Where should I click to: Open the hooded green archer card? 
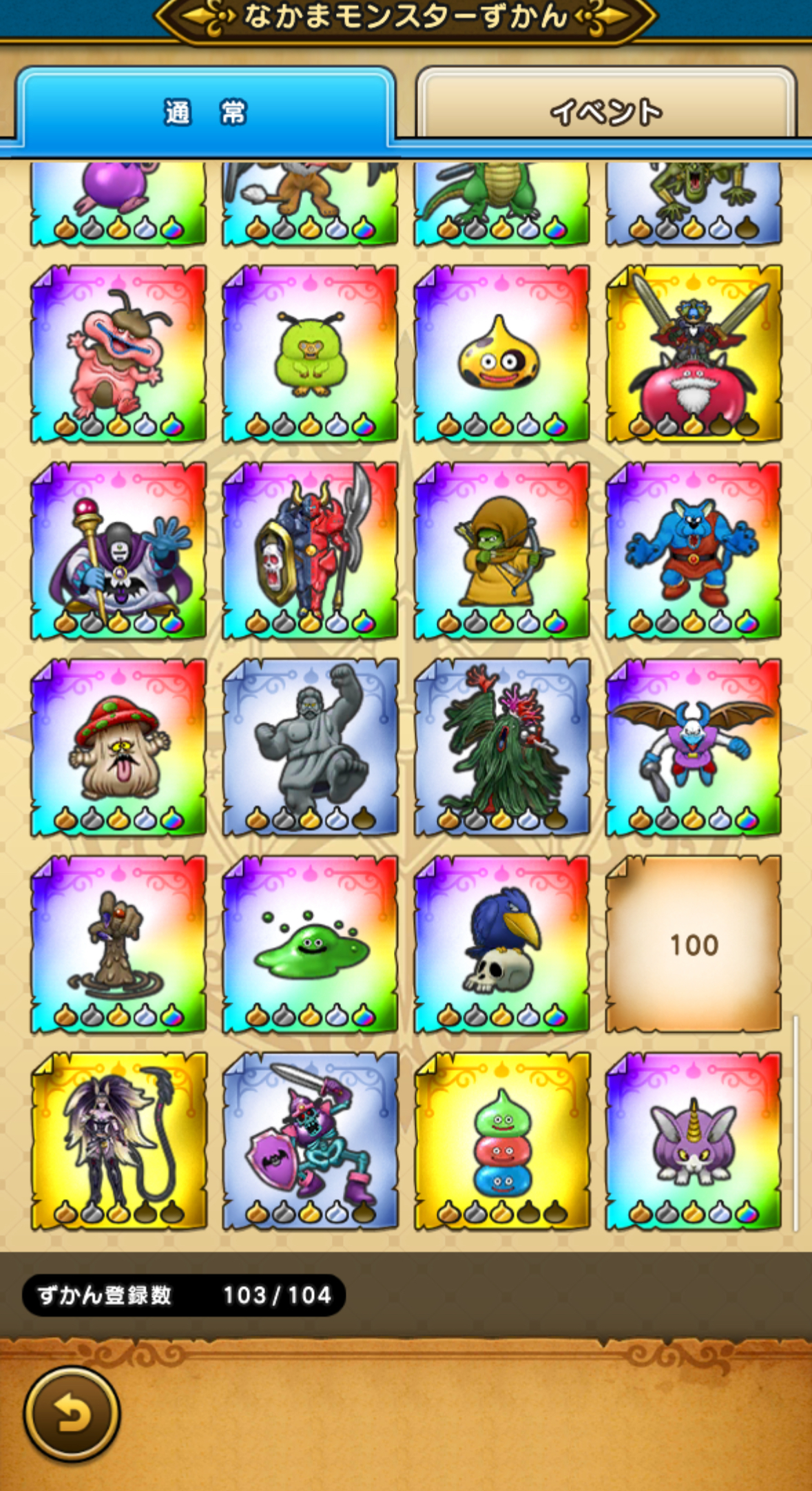tap(501, 550)
